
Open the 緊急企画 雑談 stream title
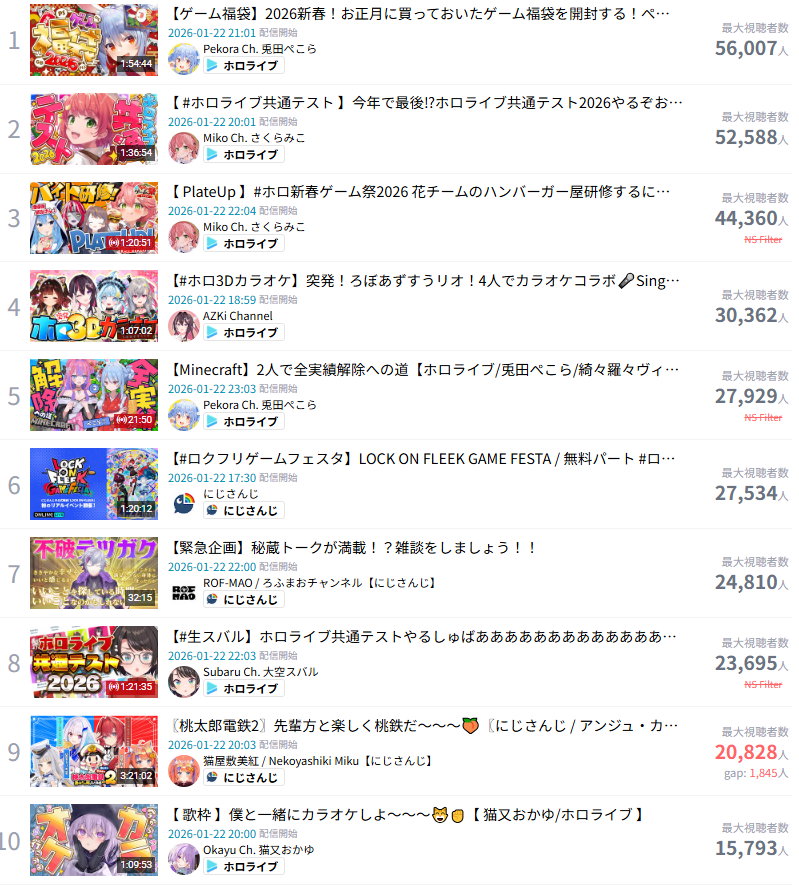coord(353,548)
